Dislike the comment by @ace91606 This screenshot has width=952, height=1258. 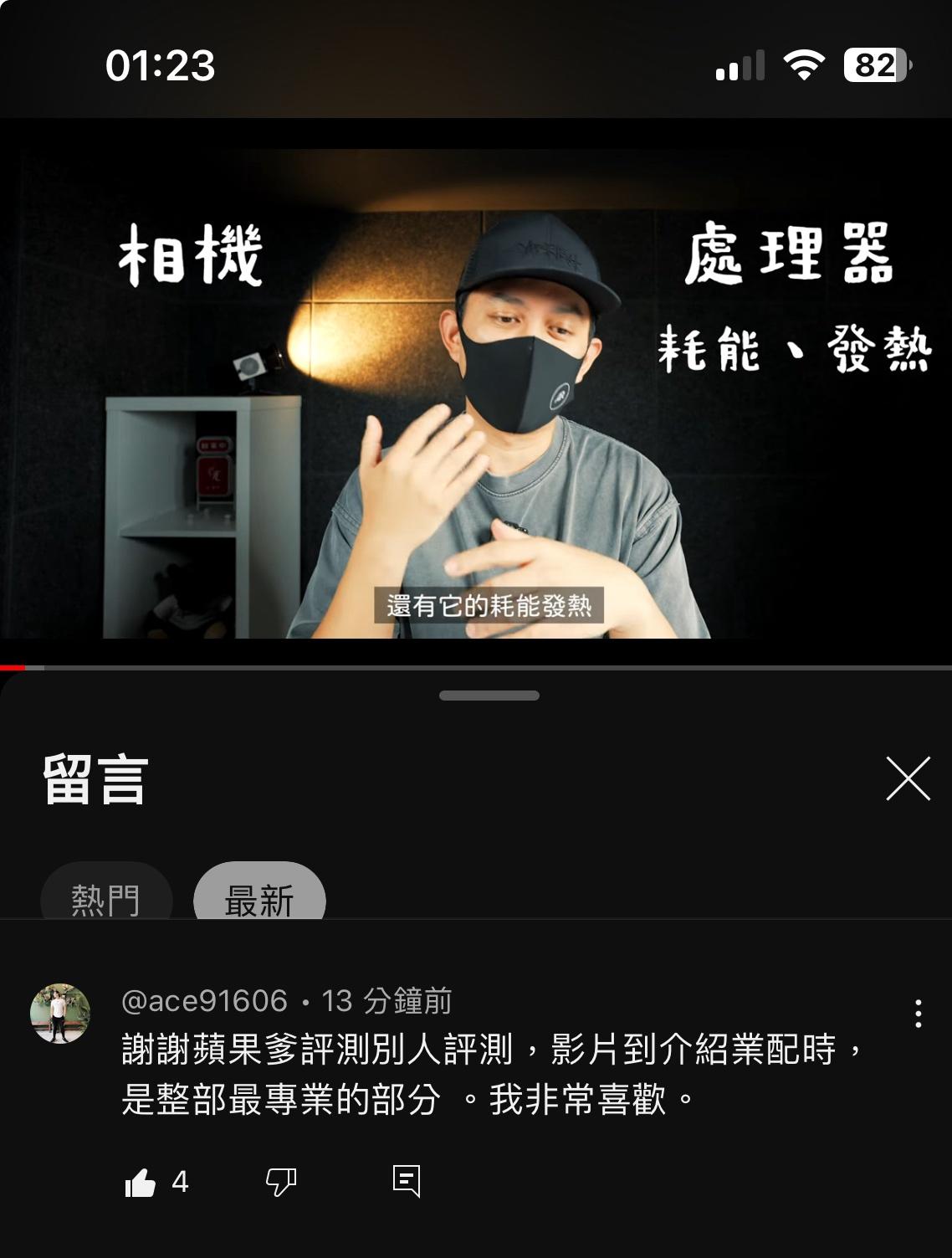point(281,1183)
